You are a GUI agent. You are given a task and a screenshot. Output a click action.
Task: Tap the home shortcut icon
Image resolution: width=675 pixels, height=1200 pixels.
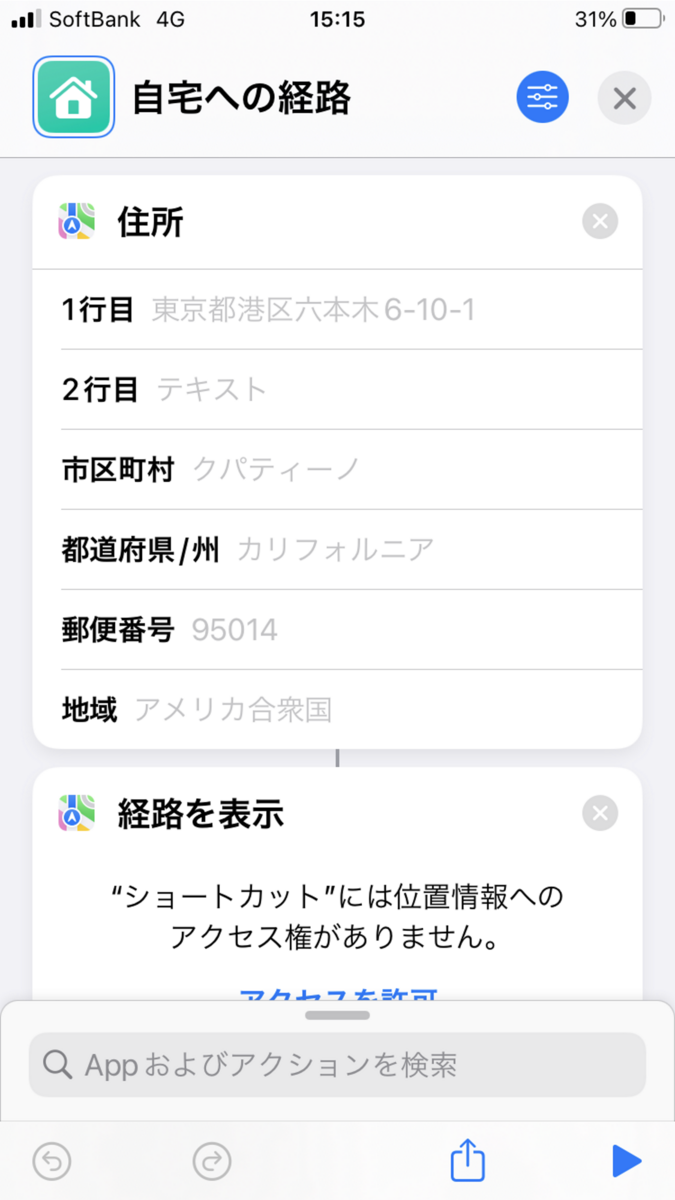pos(73,97)
